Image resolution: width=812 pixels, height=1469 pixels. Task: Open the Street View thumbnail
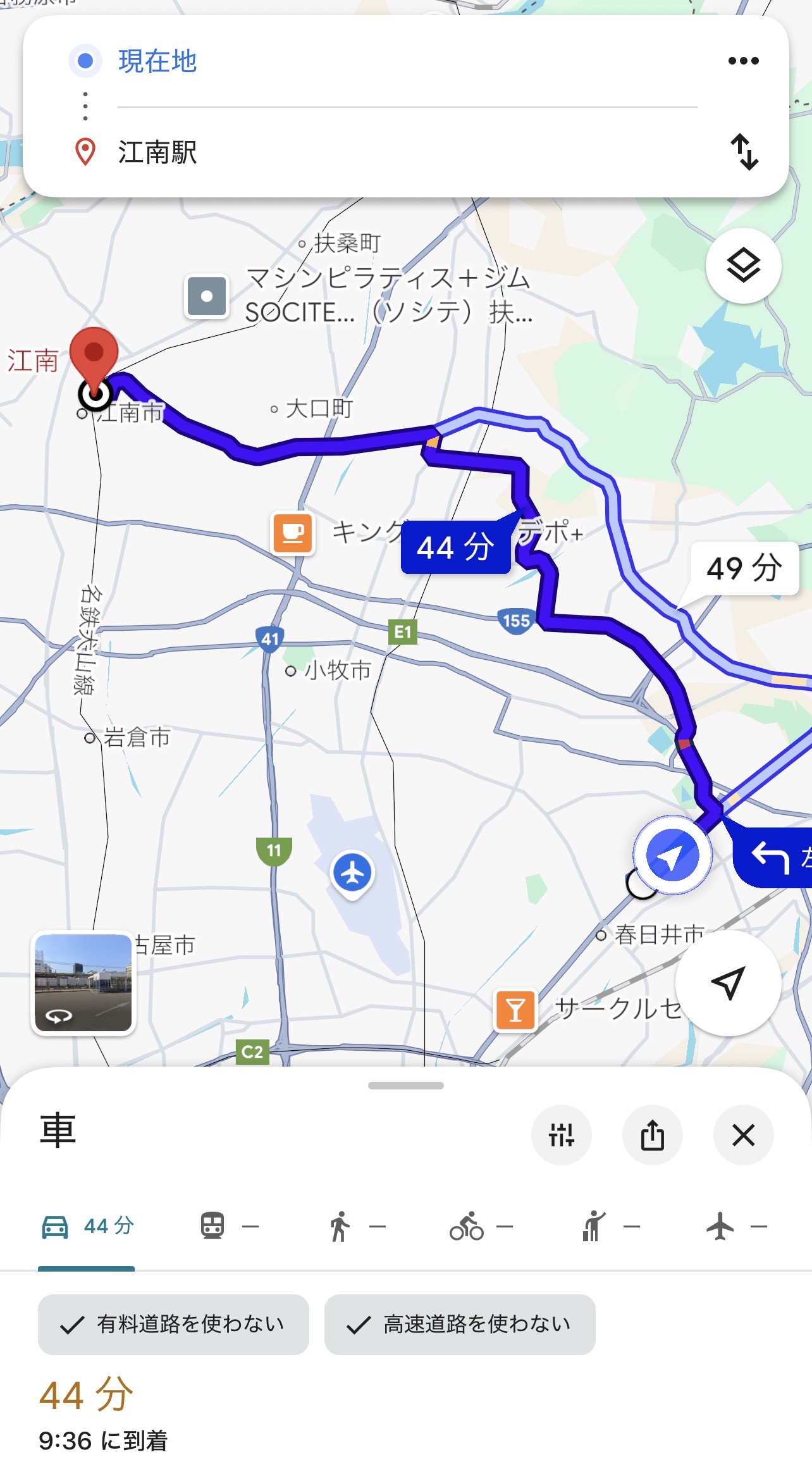pos(83,982)
